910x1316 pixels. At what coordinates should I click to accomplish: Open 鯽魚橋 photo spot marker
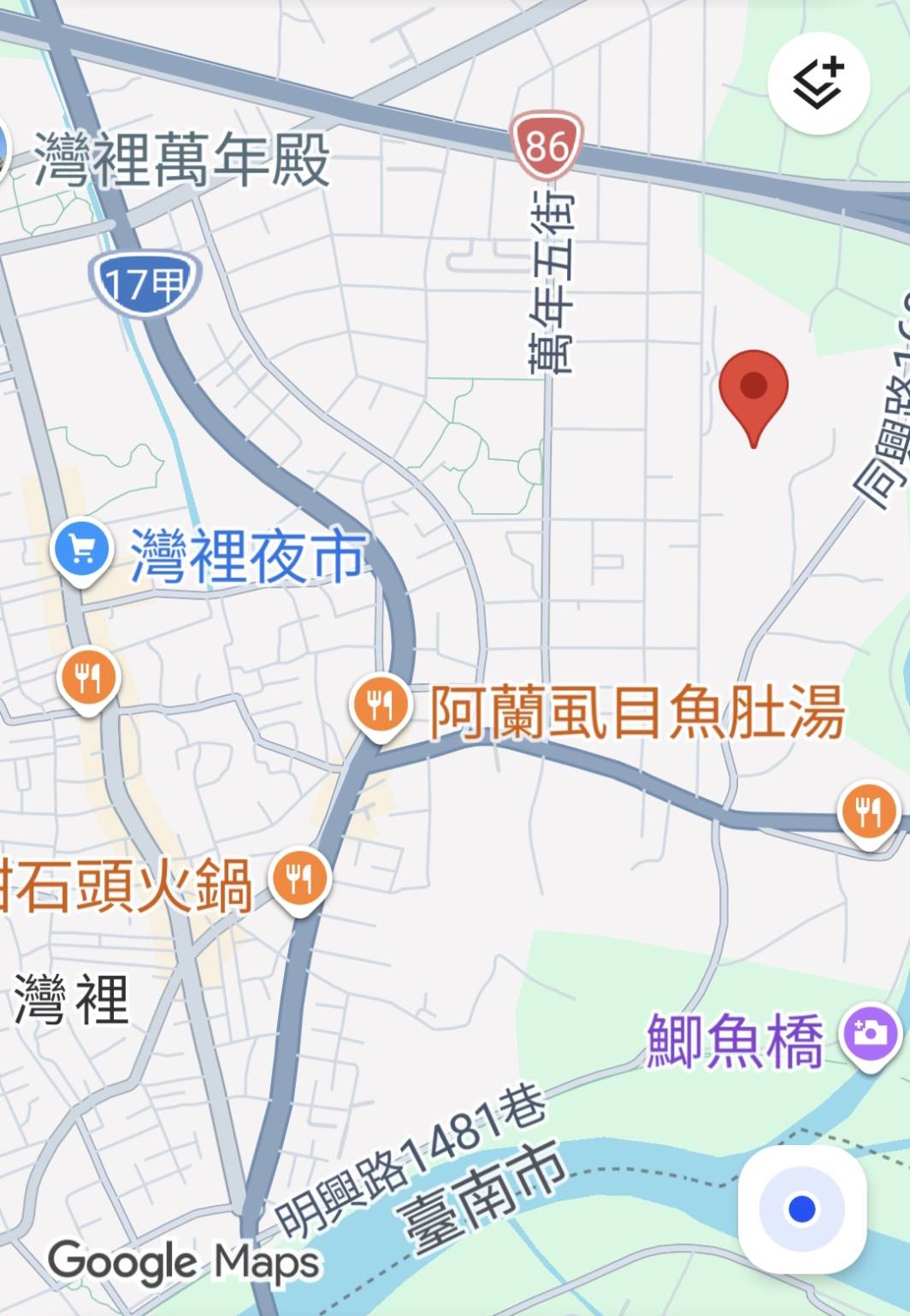(870, 1033)
